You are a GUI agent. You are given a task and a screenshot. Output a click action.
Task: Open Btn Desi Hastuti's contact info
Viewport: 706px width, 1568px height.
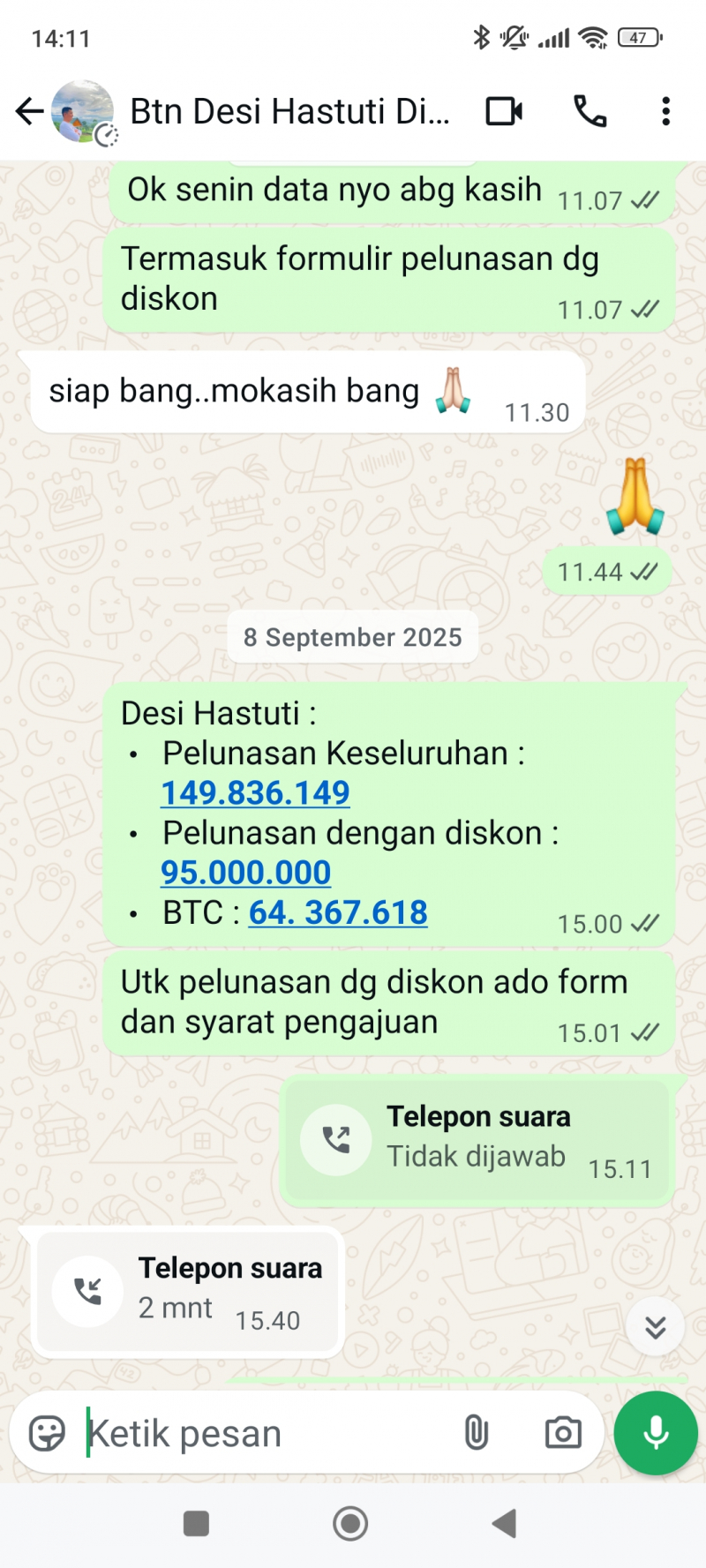click(x=289, y=112)
